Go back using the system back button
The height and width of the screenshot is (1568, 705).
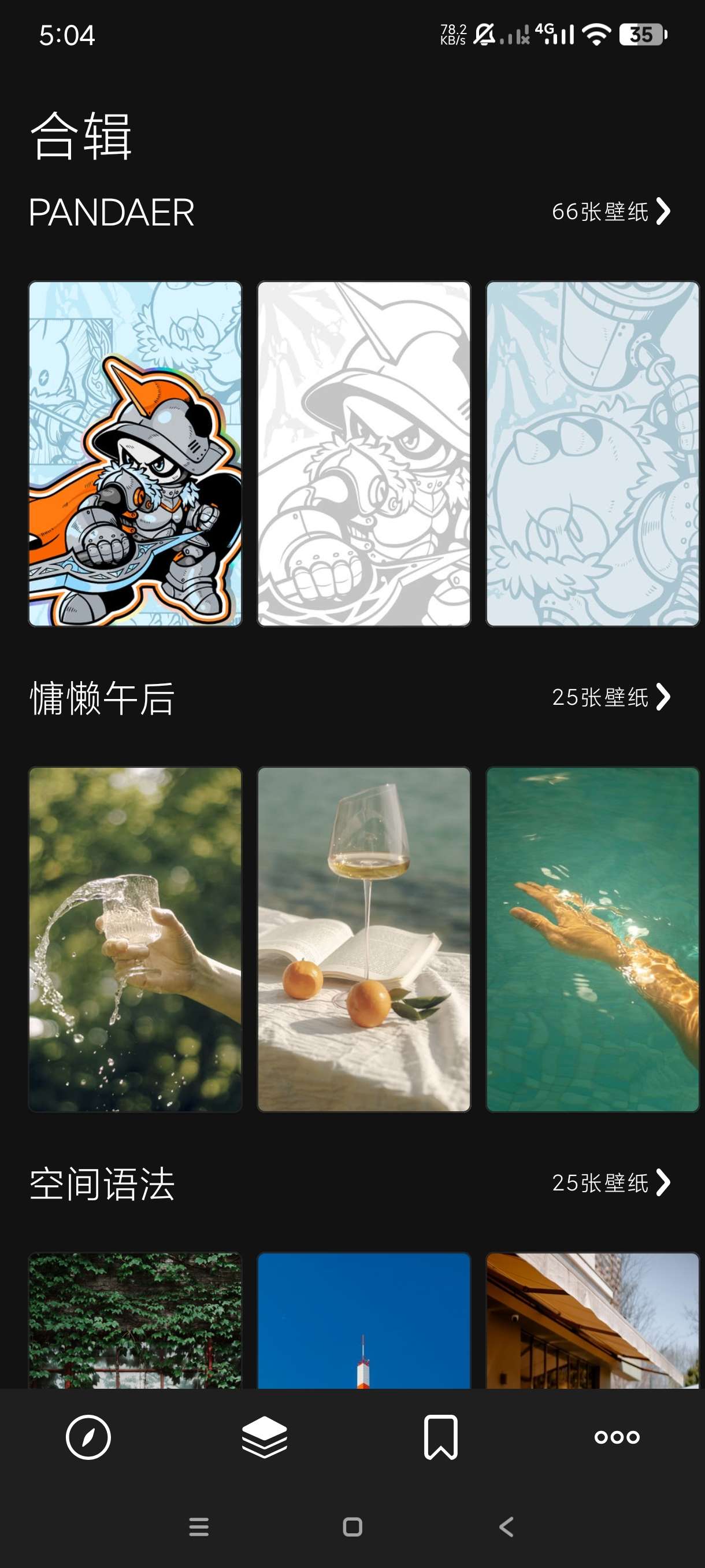tap(506, 1526)
